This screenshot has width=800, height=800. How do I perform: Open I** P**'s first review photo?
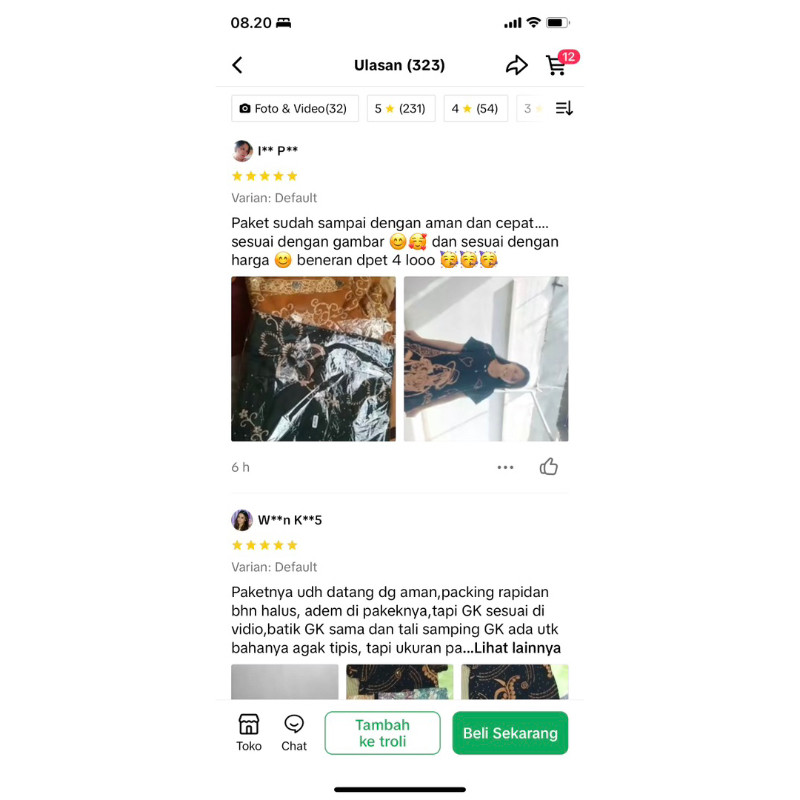click(x=313, y=359)
